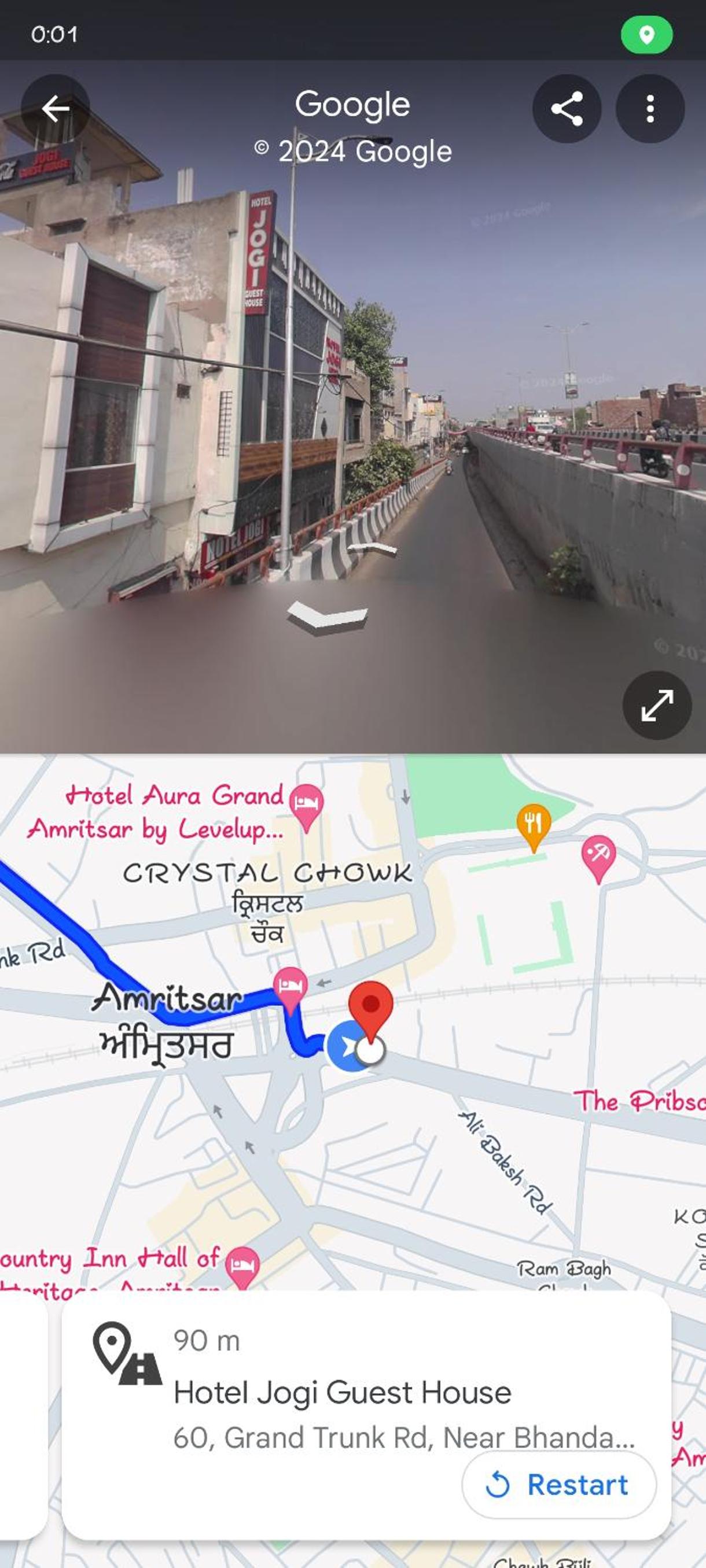Open the orange restaurant marker on map

click(533, 825)
